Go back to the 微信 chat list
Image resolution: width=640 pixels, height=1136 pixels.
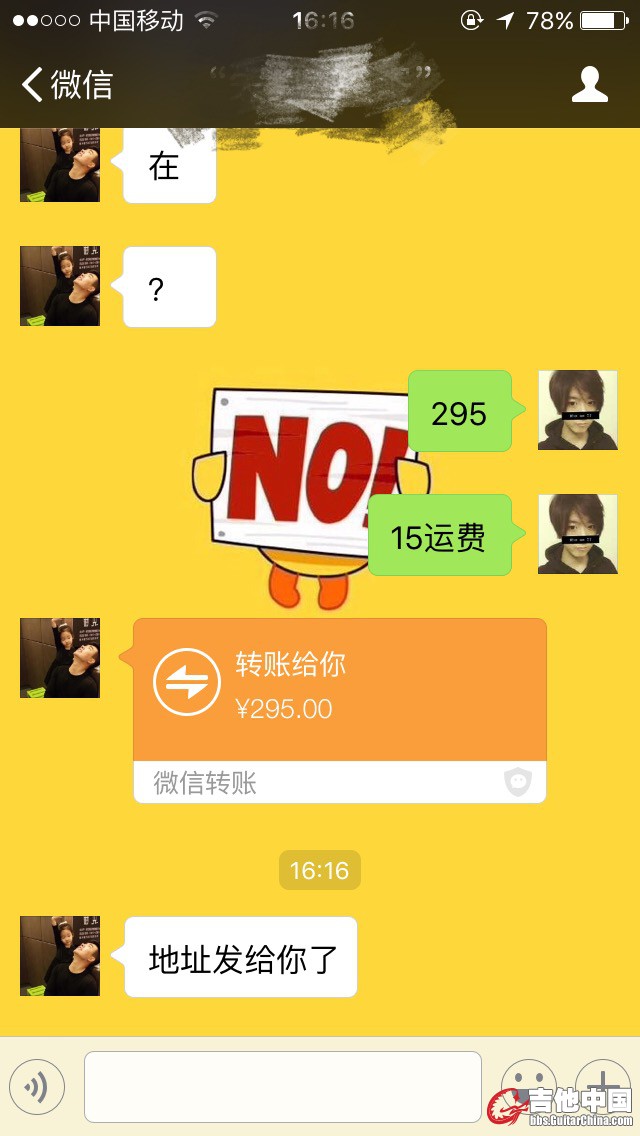click(67, 85)
